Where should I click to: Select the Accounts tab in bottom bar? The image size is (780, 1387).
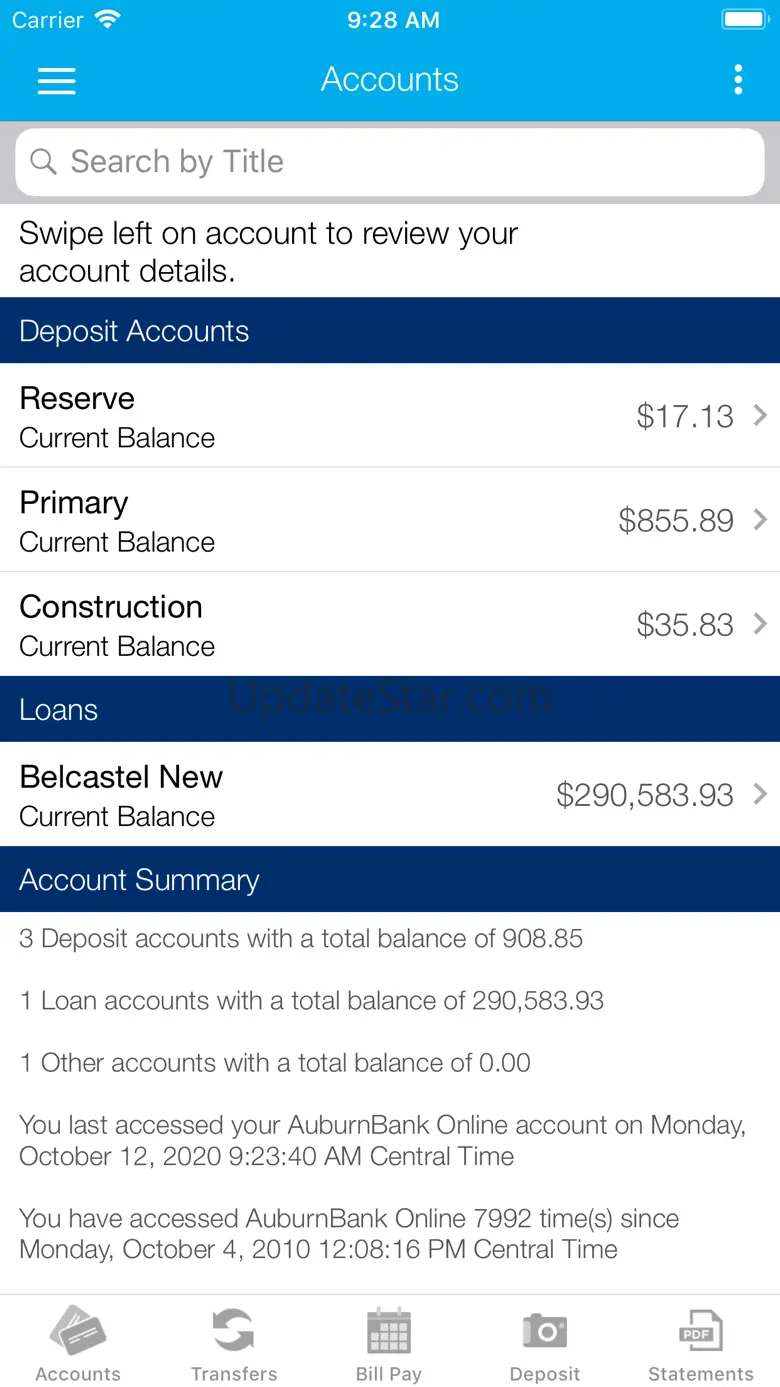click(78, 1342)
